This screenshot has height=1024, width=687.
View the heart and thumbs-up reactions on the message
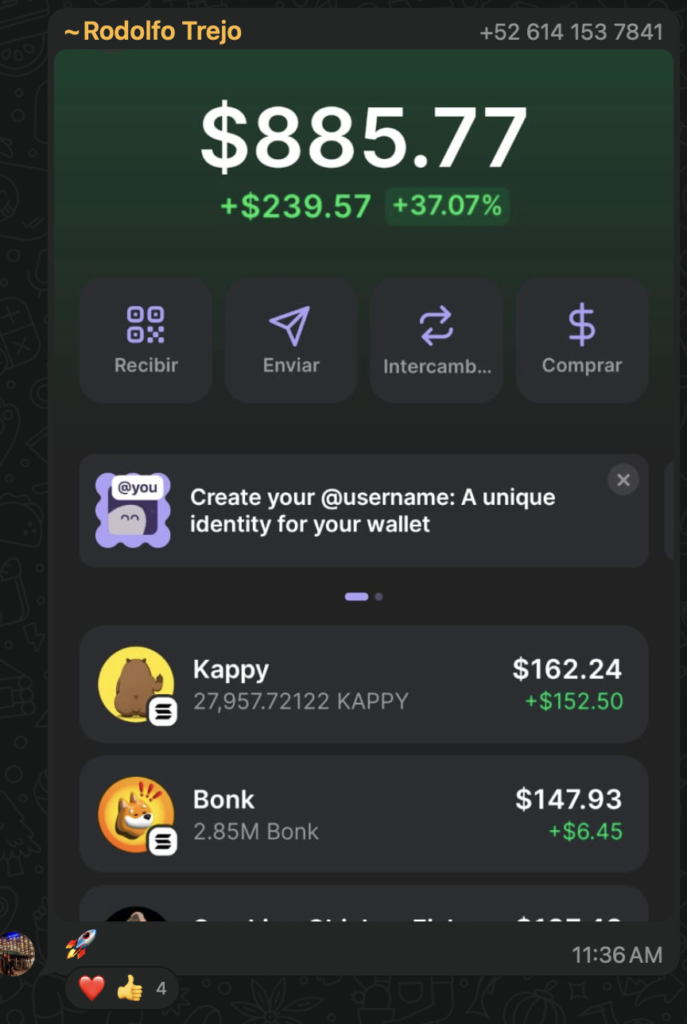(x=121, y=990)
